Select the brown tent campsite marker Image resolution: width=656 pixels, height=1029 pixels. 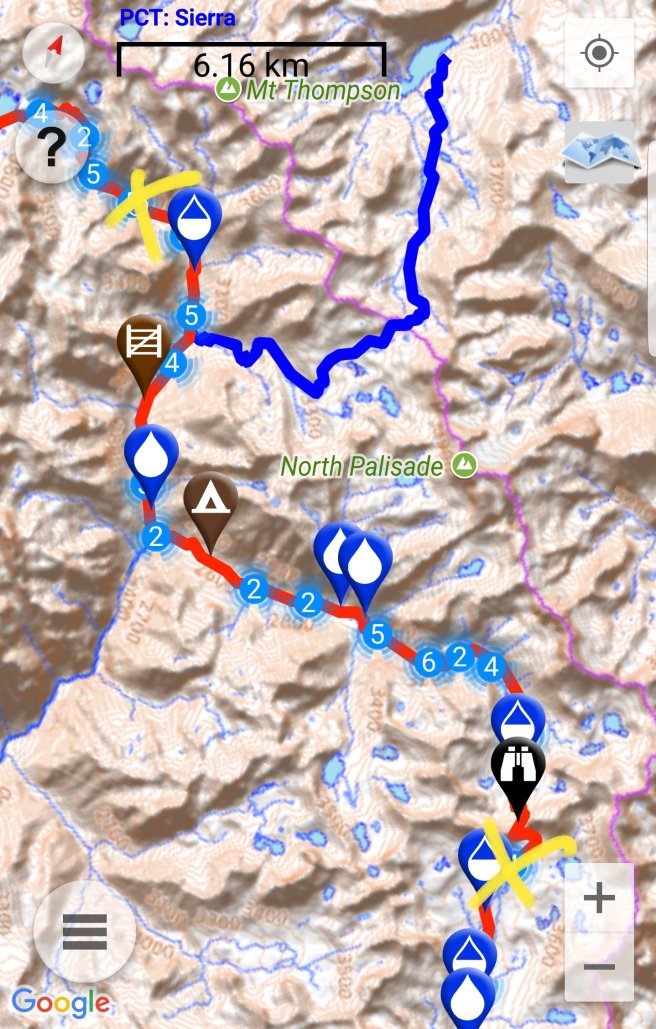tap(211, 502)
